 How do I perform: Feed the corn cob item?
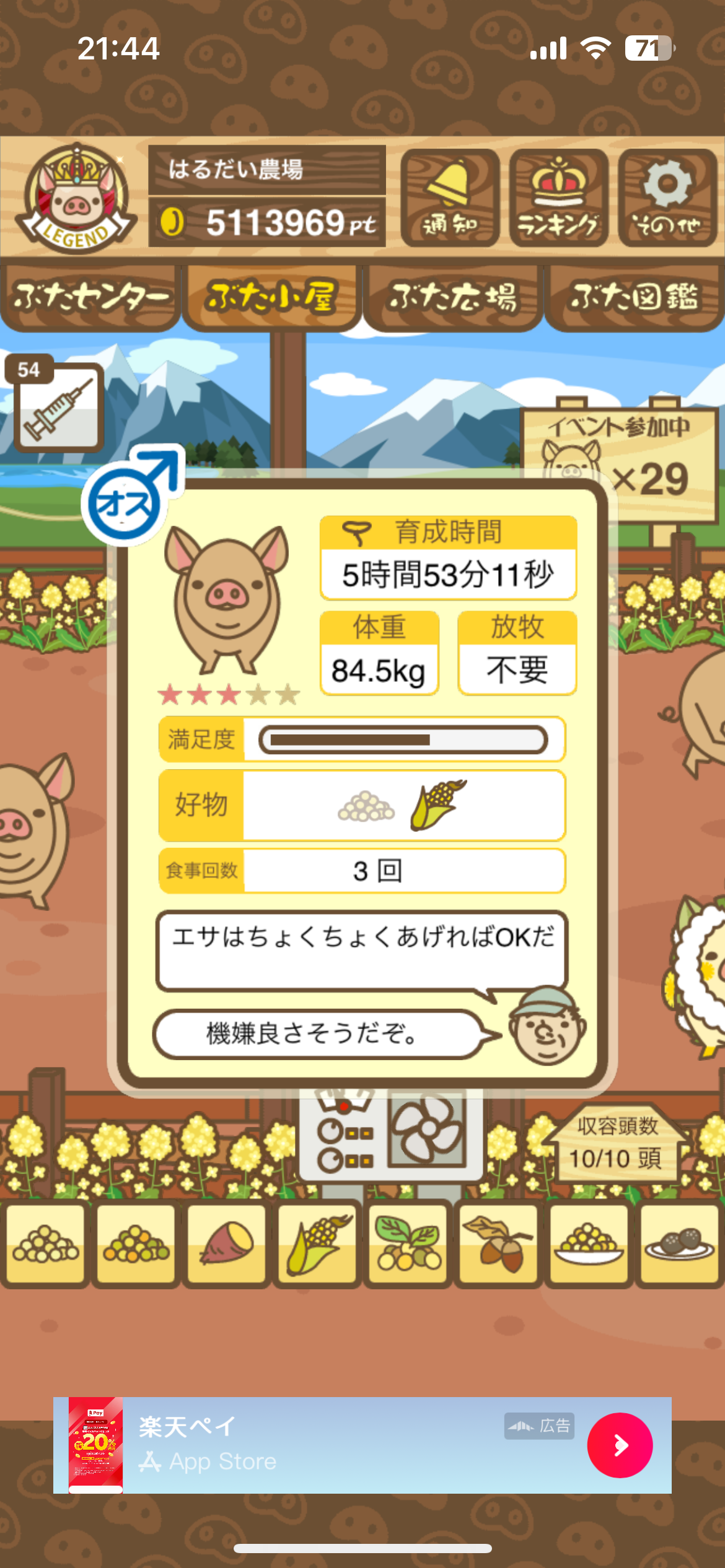point(317,1244)
